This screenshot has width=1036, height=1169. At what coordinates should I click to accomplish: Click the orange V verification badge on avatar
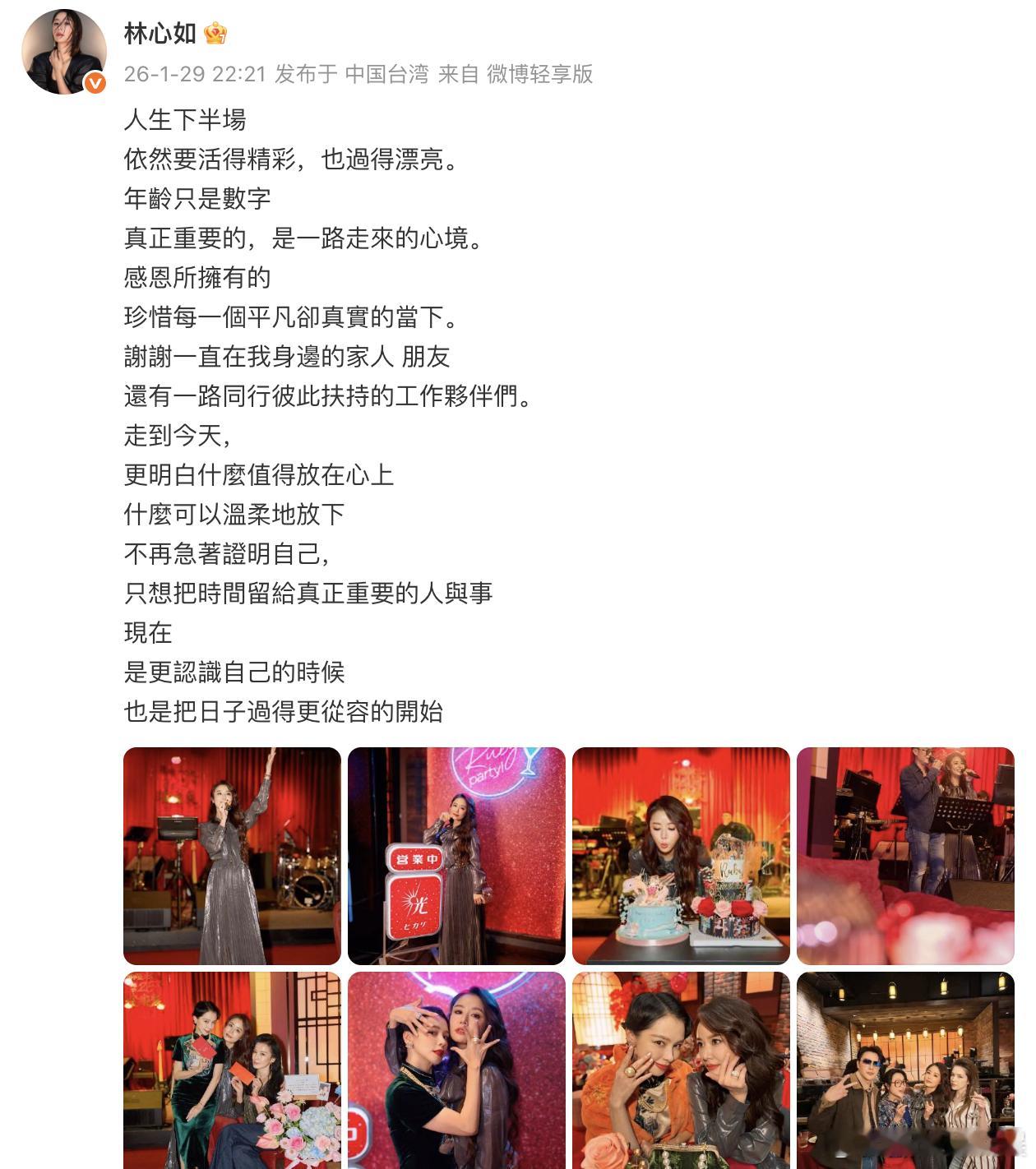[x=95, y=81]
